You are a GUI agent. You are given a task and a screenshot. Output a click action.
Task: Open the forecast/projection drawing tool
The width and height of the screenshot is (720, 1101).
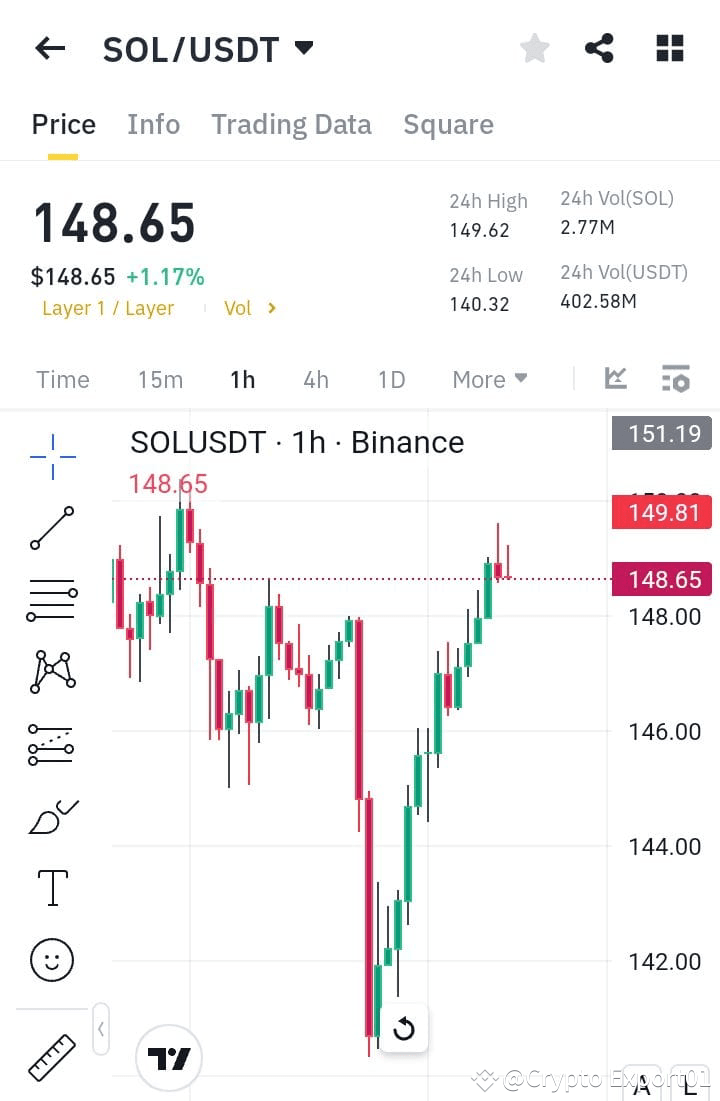pos(51,743)
